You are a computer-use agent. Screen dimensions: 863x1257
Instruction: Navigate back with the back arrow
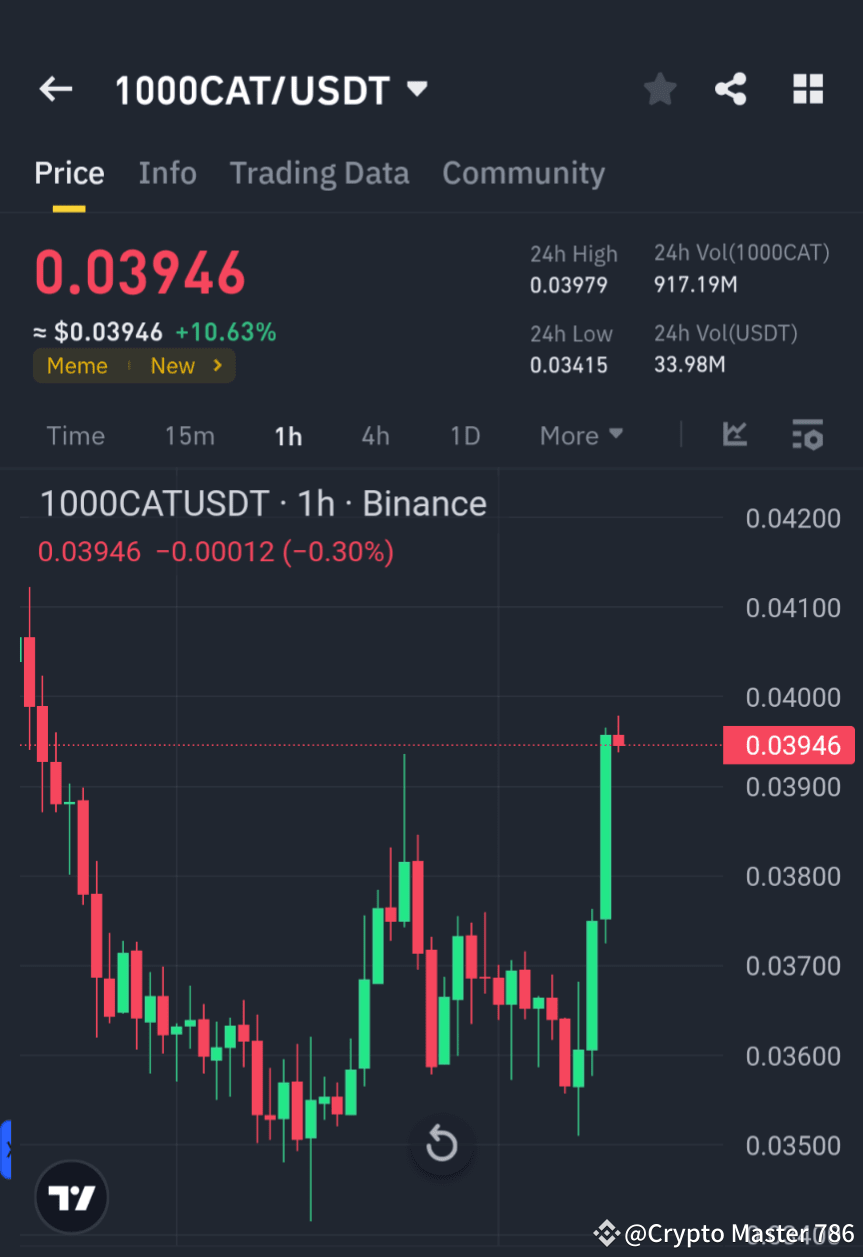pyautogui.click(x=55, y=89)
